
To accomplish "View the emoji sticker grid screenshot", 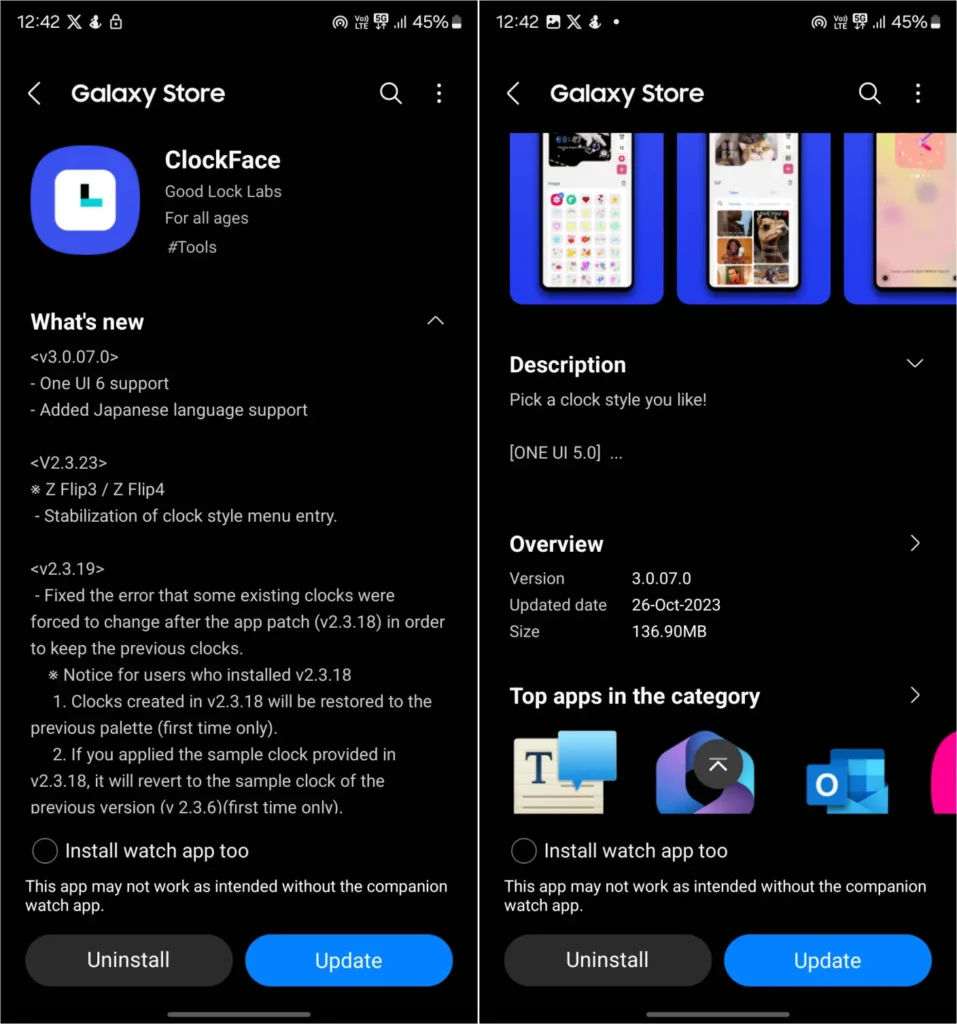I will (587, 217).
